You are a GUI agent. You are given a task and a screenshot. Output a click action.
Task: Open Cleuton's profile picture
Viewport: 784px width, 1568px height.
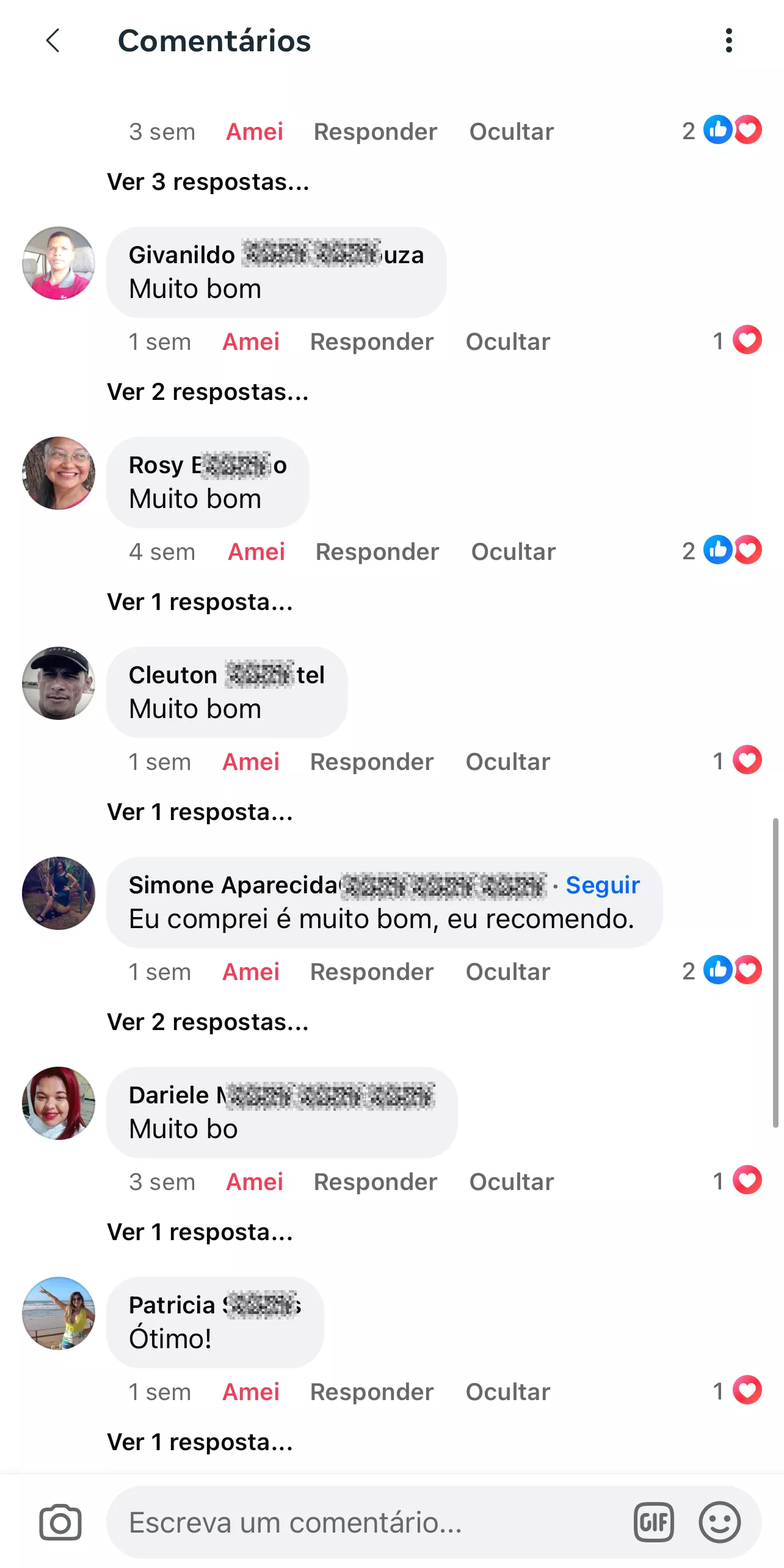59,683
